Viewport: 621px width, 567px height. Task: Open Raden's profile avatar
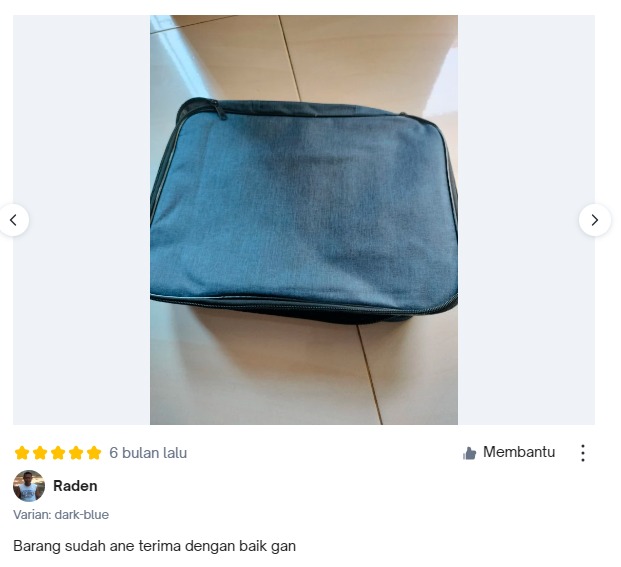(29, 486)
